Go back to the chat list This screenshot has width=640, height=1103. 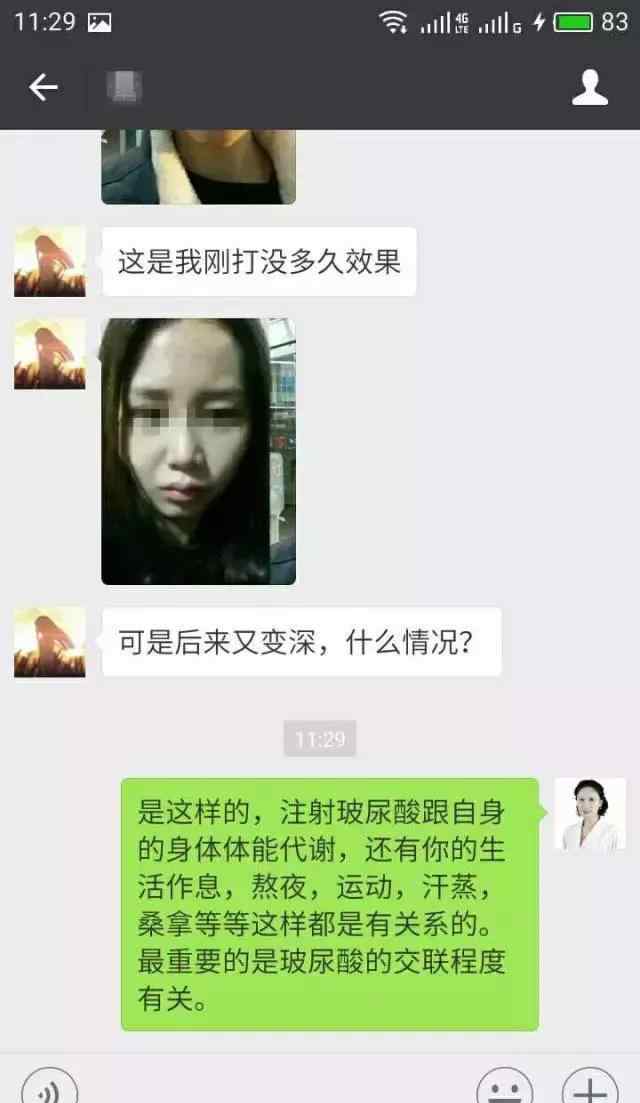coord(43,88)
